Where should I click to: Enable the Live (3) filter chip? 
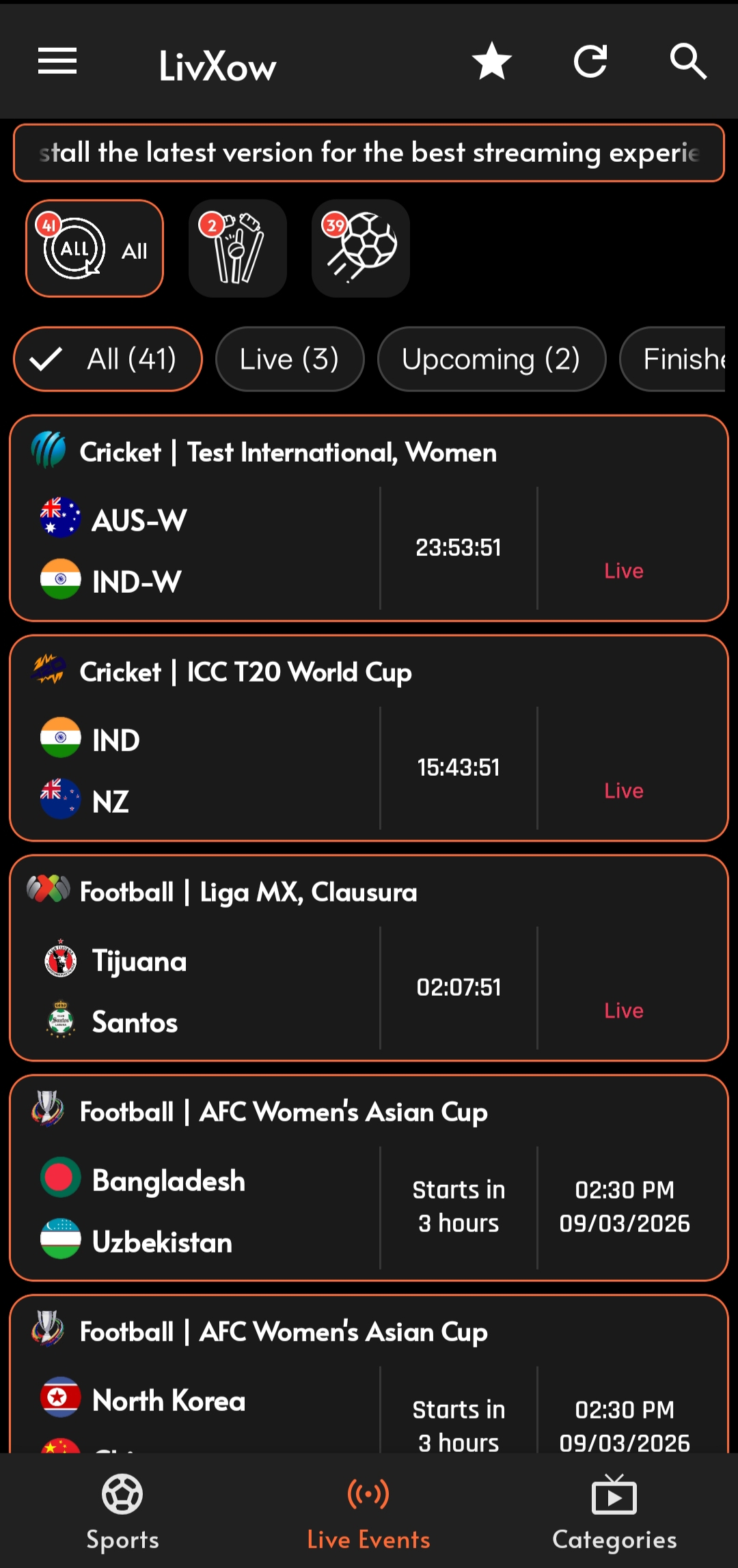click(x=289, y=359)
